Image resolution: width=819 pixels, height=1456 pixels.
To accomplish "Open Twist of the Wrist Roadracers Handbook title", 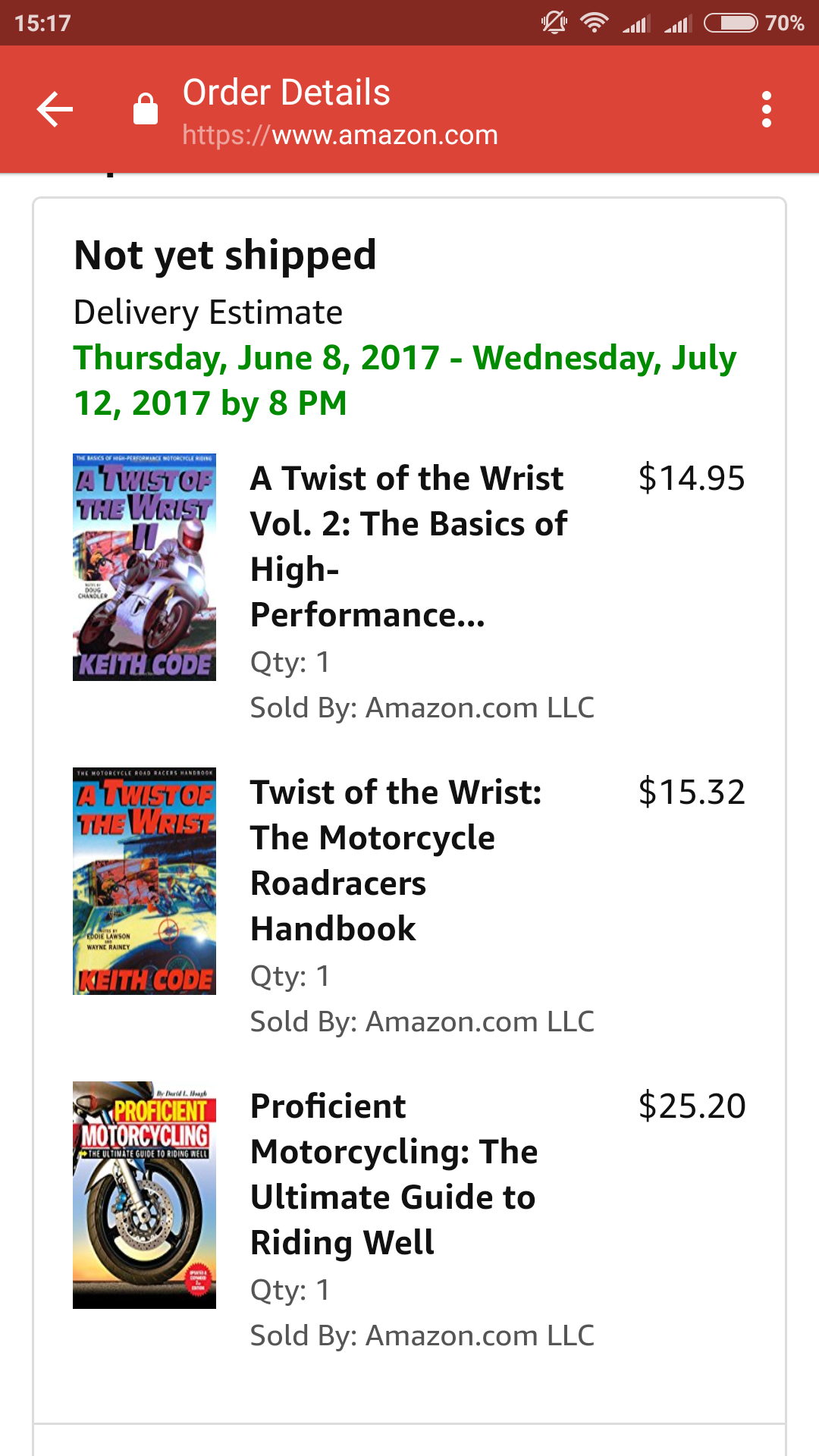I will click(x=395, y=860).
